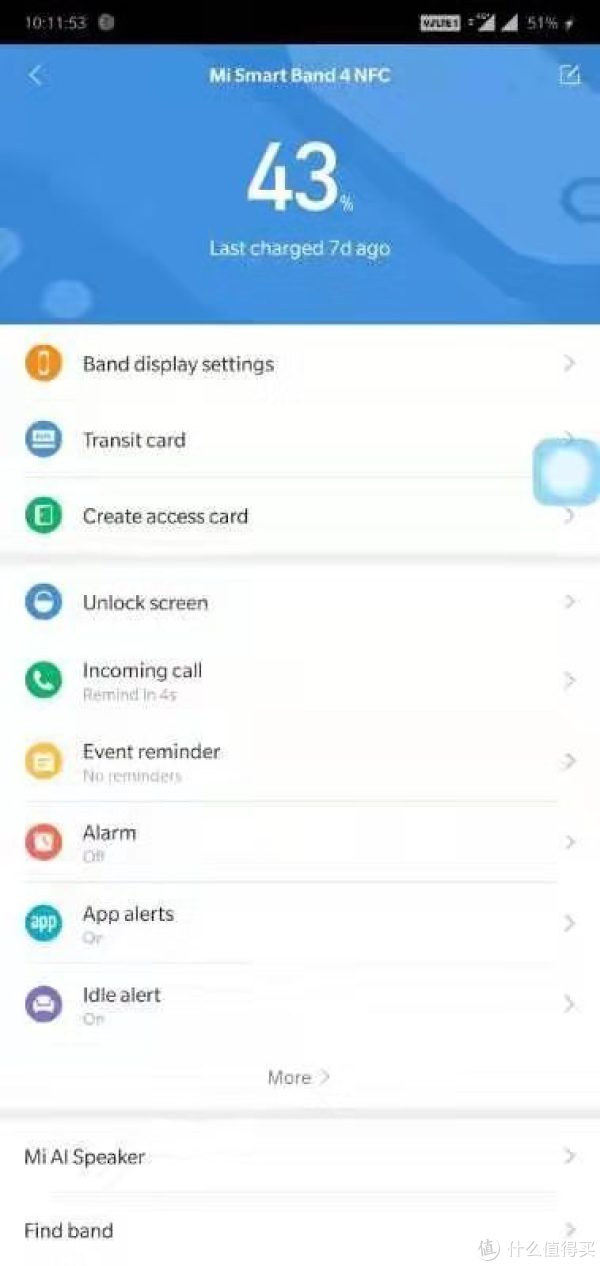Viewport: 600px width, 1266px height.
Task: Open the Mi AI Speaker row
Action: (300, 1156)
